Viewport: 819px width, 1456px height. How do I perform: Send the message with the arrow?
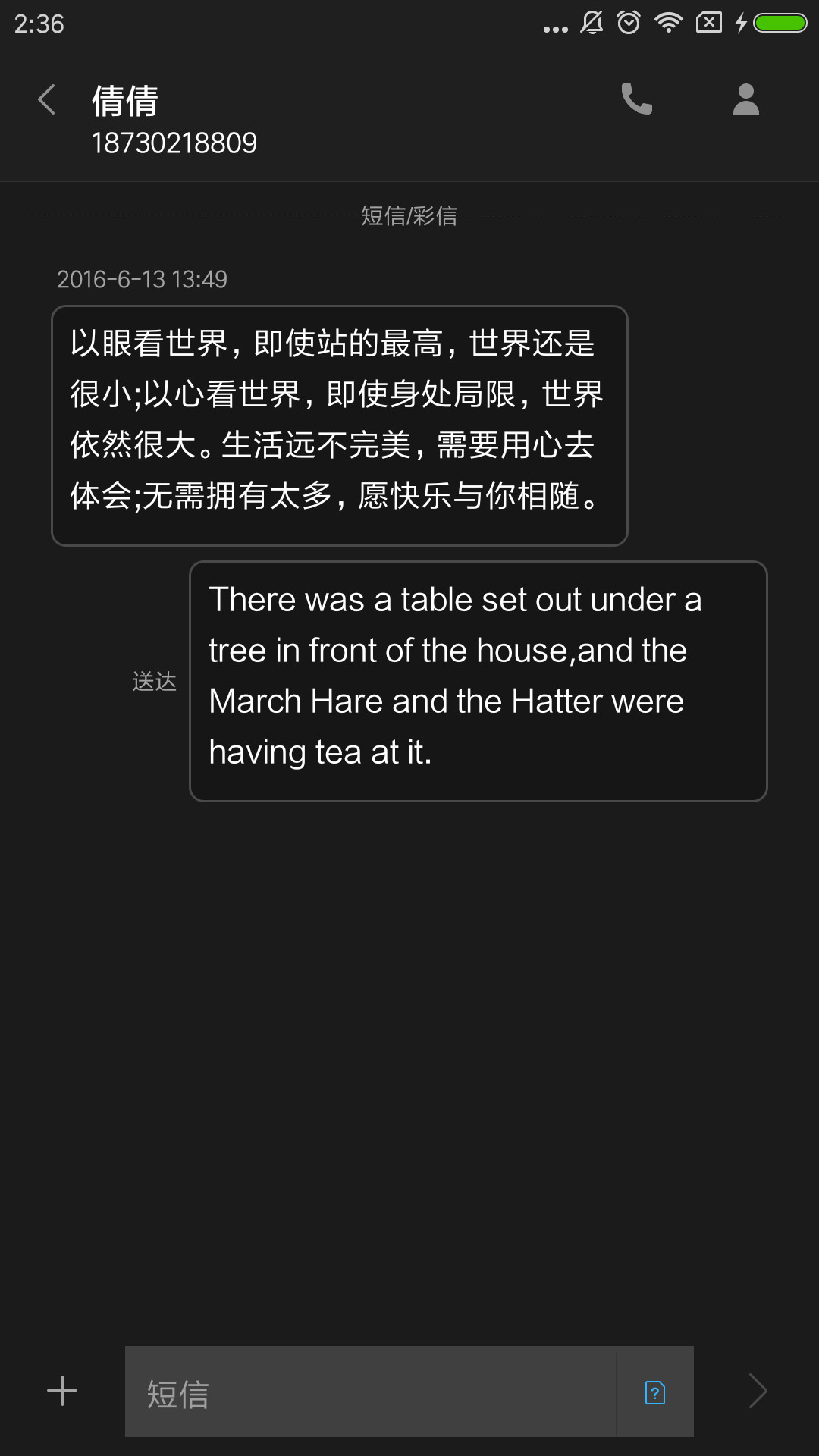tap(758, 1392)
